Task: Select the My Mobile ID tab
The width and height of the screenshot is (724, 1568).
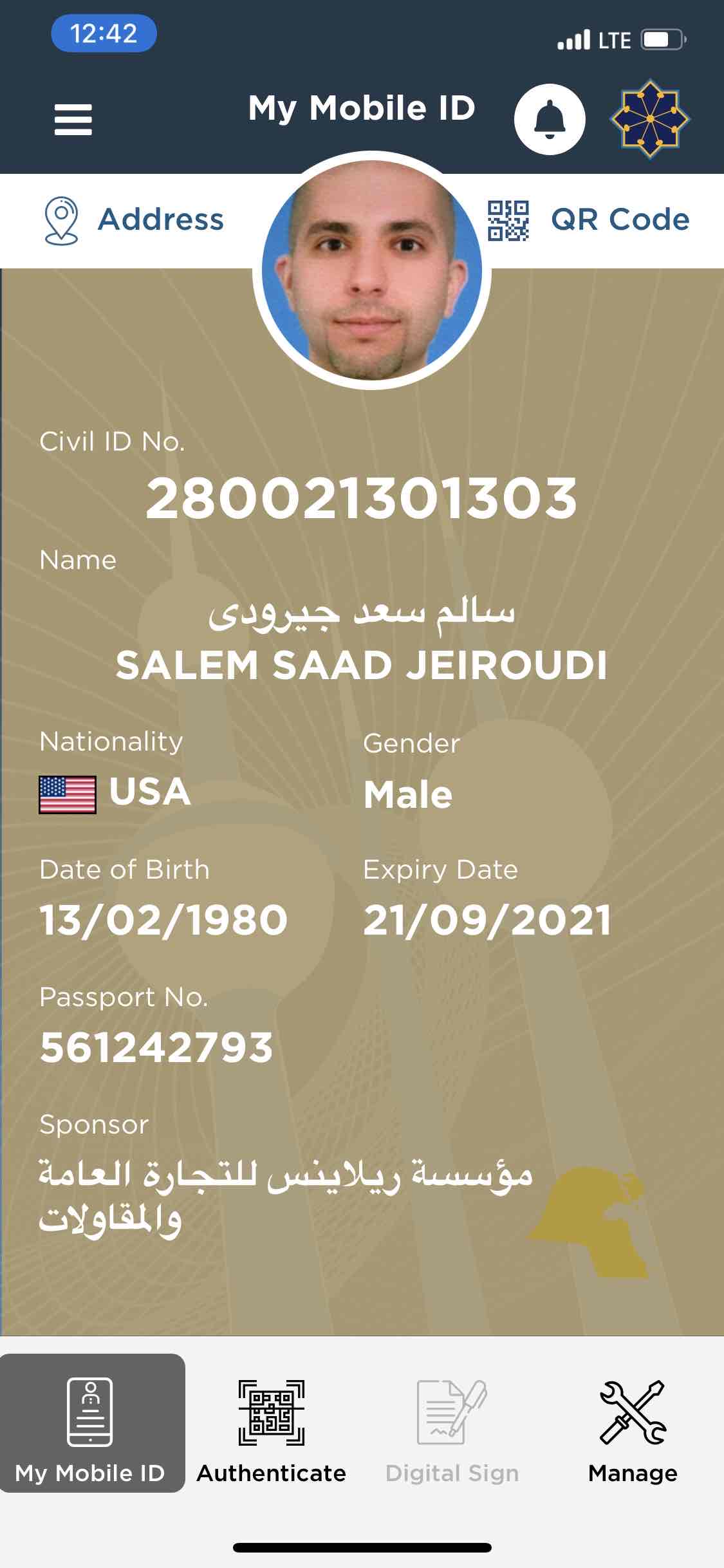Action: pos(91,1430)
